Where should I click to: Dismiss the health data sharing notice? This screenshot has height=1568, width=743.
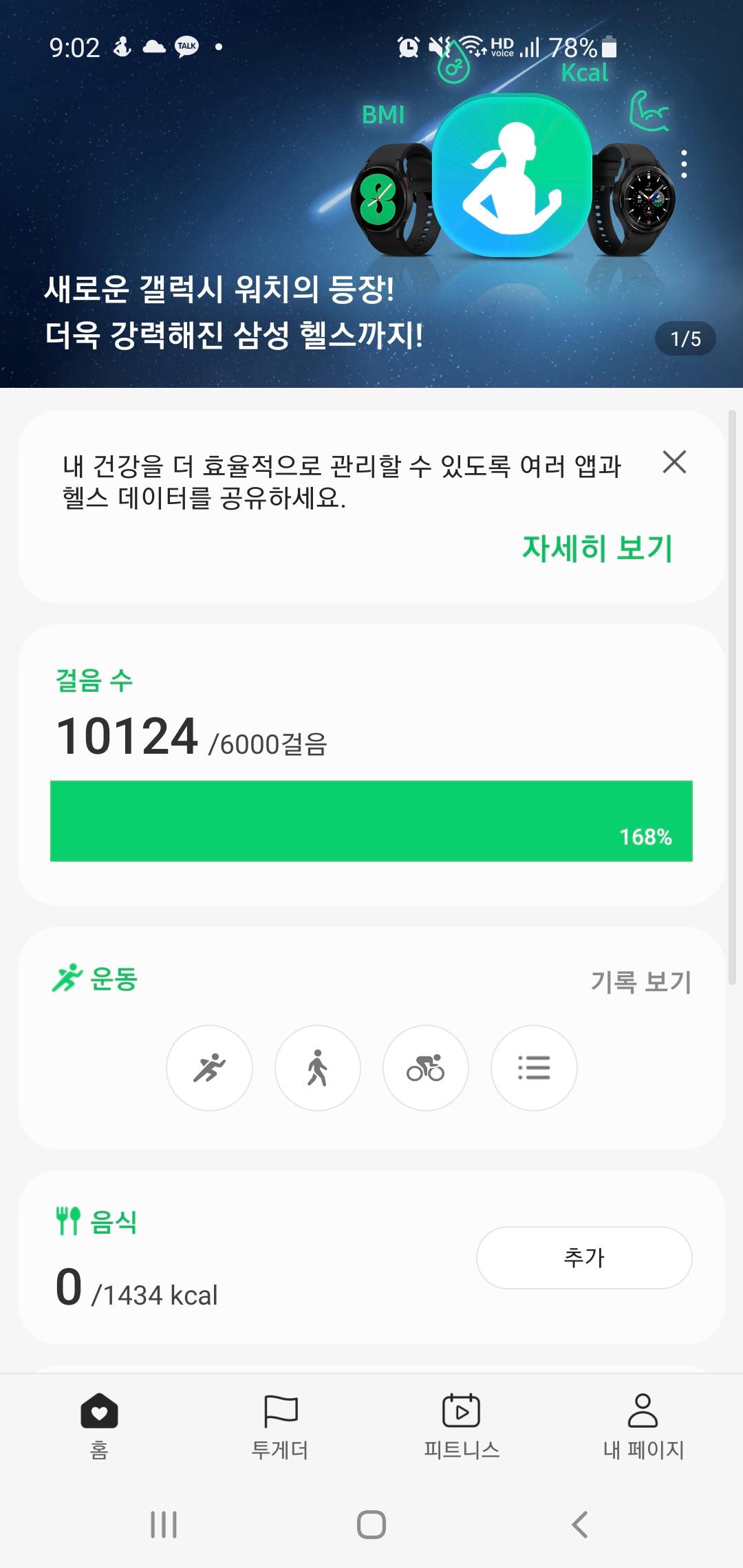(x=674, y=462)
